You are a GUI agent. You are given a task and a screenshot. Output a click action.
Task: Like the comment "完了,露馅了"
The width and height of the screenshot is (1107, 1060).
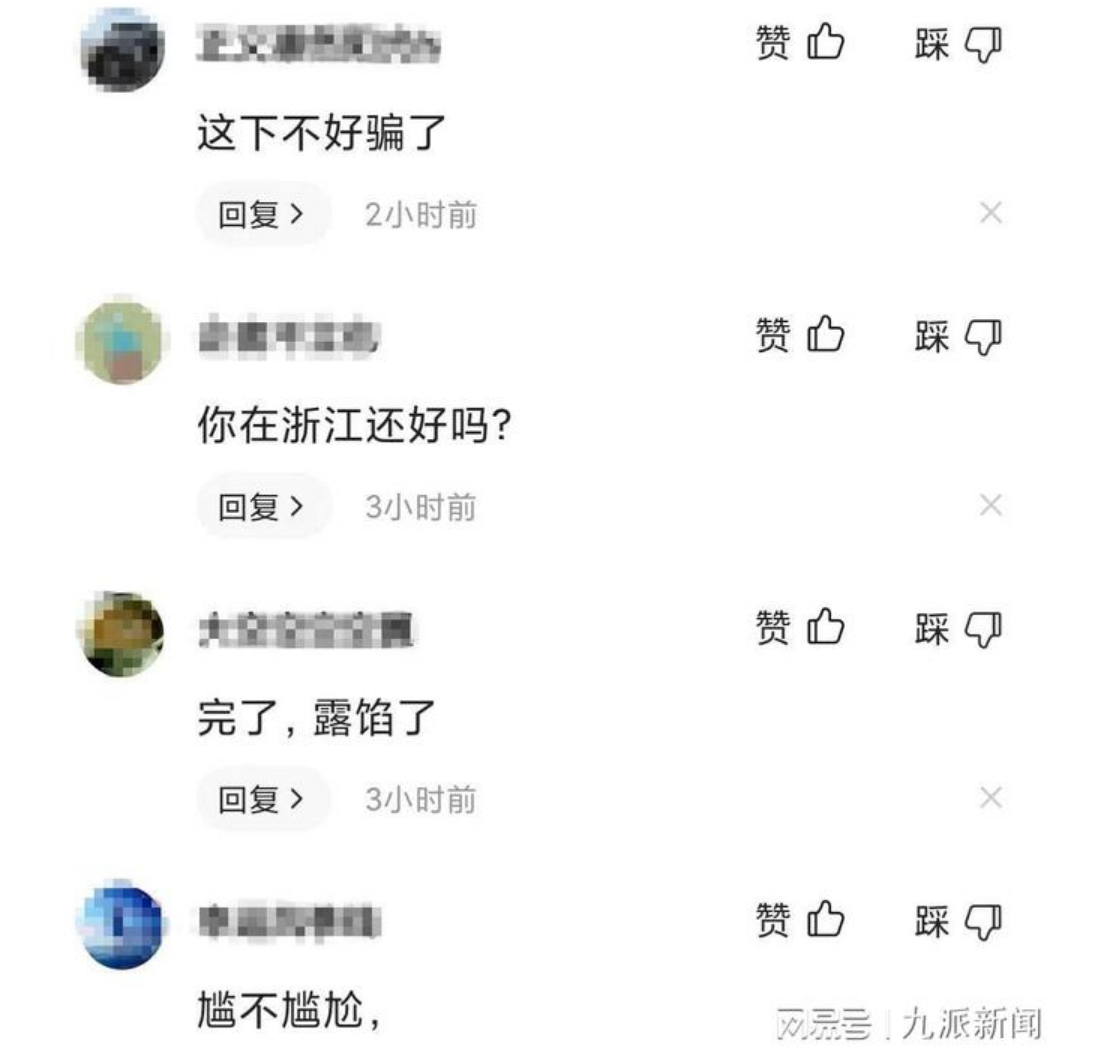pos(801,629)
